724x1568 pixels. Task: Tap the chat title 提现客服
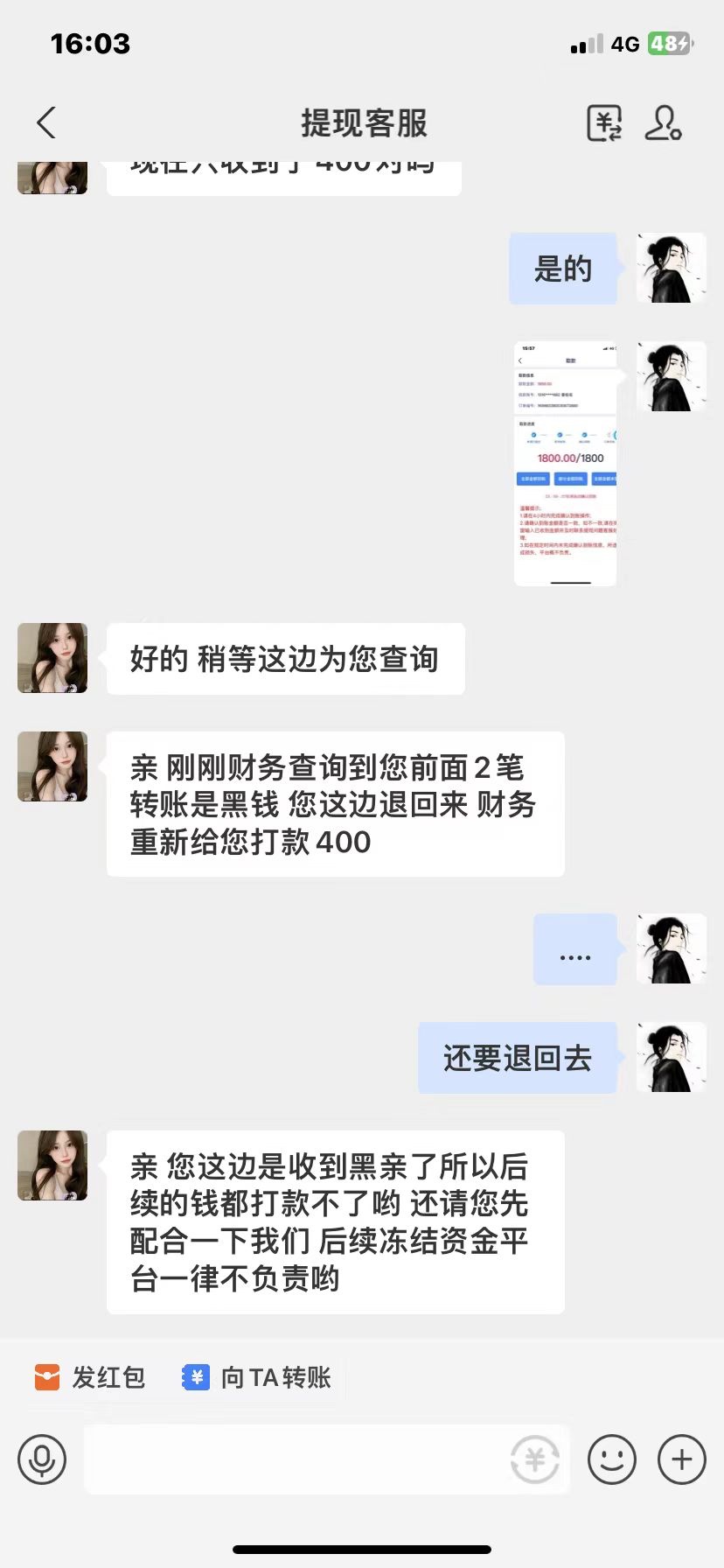[x=361, y=123]
